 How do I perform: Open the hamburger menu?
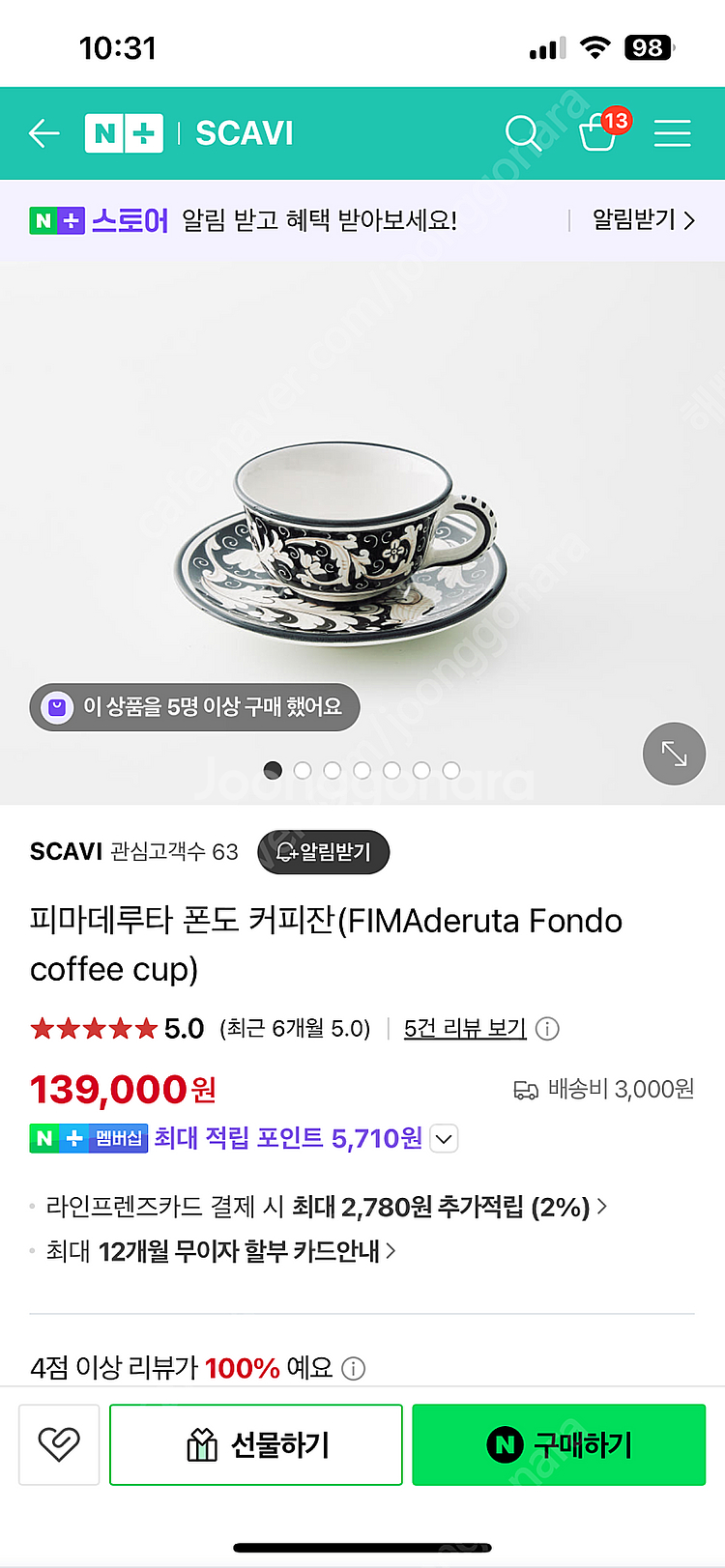tap(672, 133)
